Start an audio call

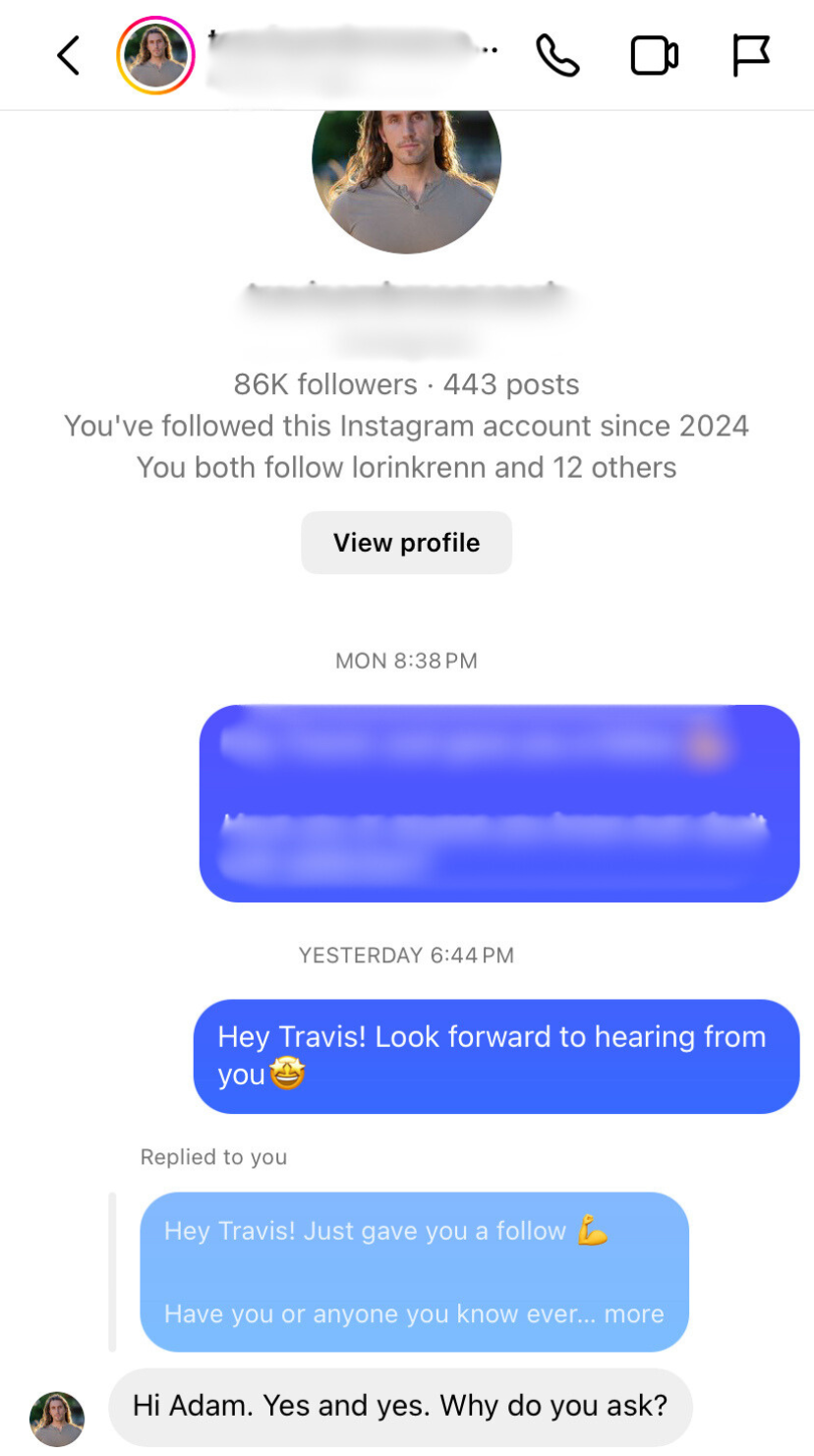557,56
